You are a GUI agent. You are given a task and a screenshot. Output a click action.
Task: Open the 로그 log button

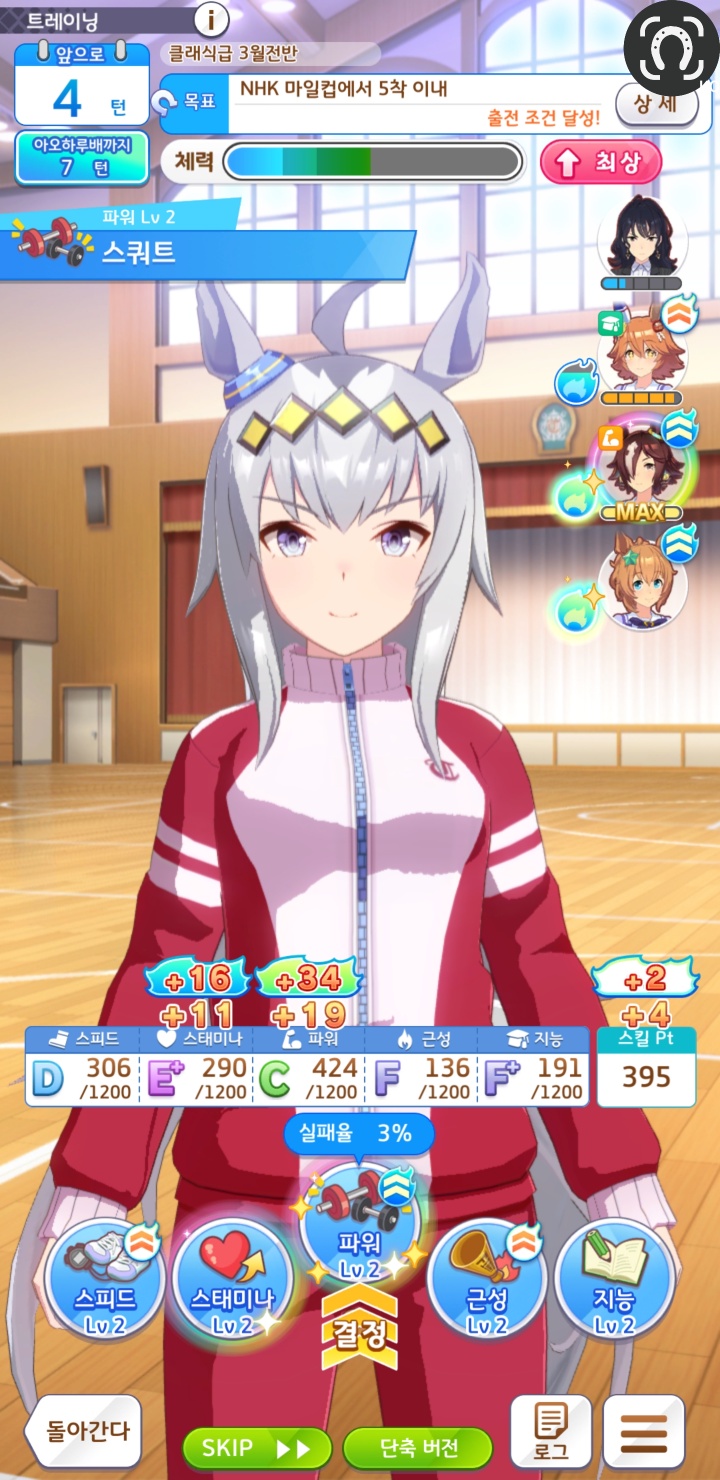coord(550,1431)
